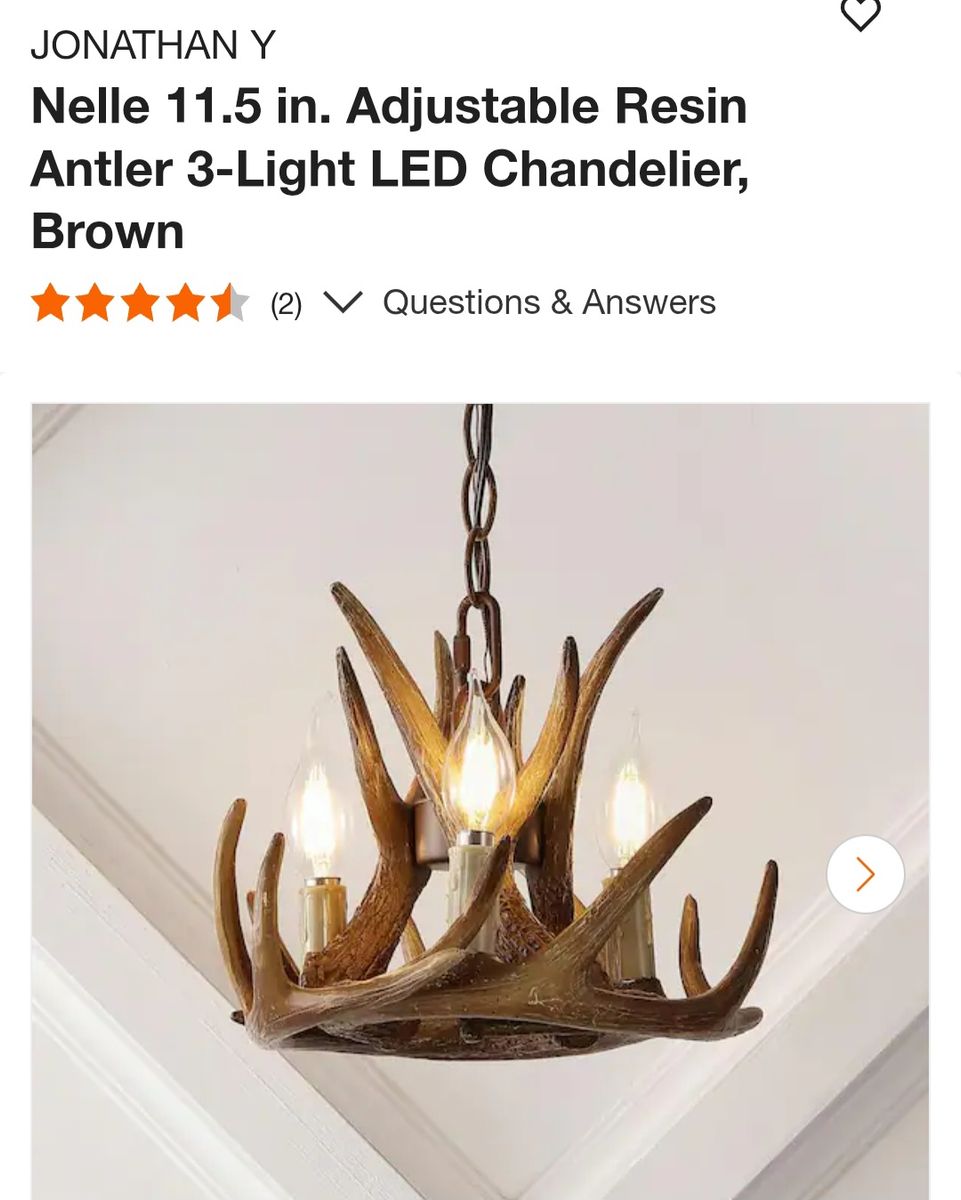This screenshot has width=961, height=1200.
Task: Show next product image with arrow
Action: click(865, 874)
